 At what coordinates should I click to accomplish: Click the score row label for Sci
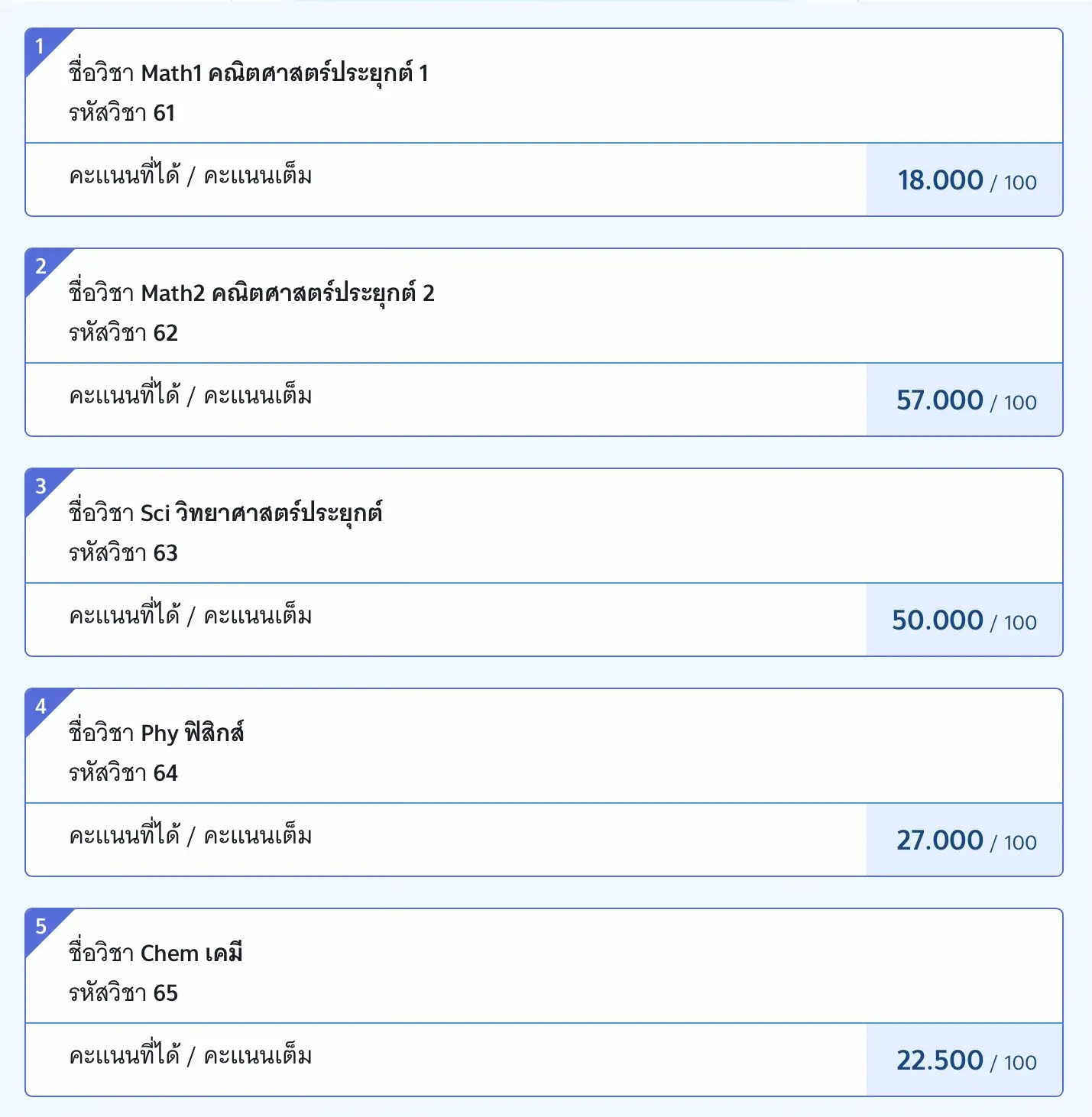[x=189, y=617]
